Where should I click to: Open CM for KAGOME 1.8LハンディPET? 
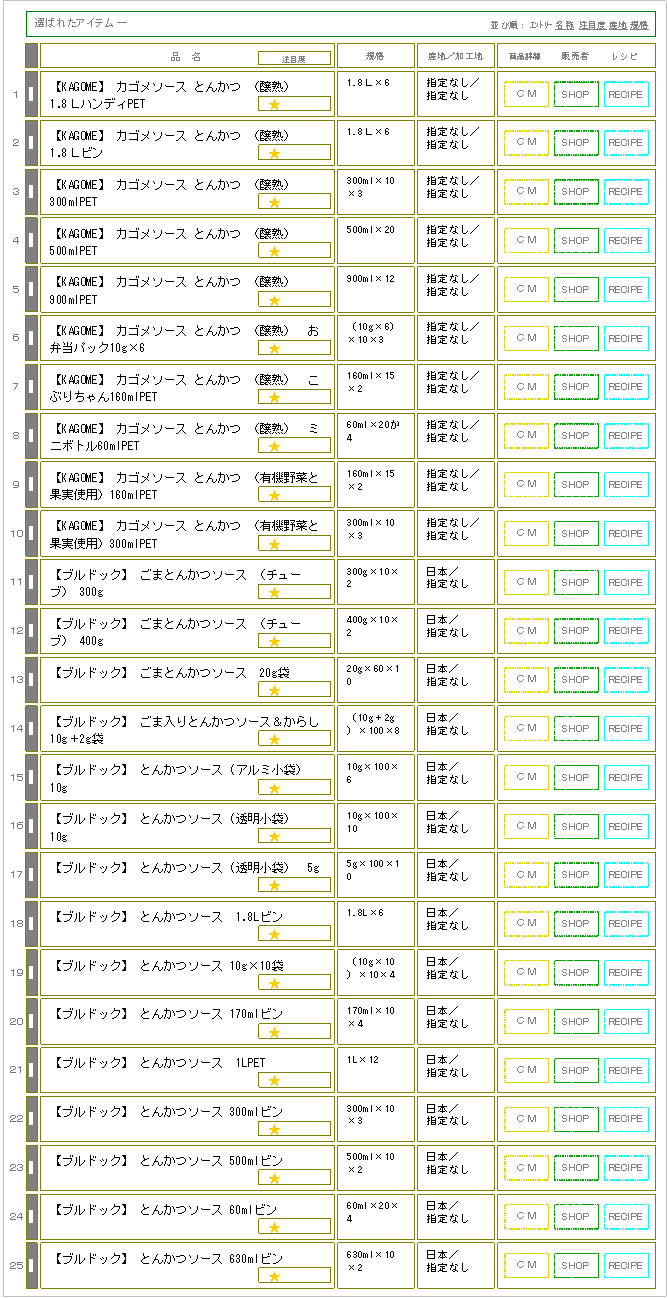(526, 94)
